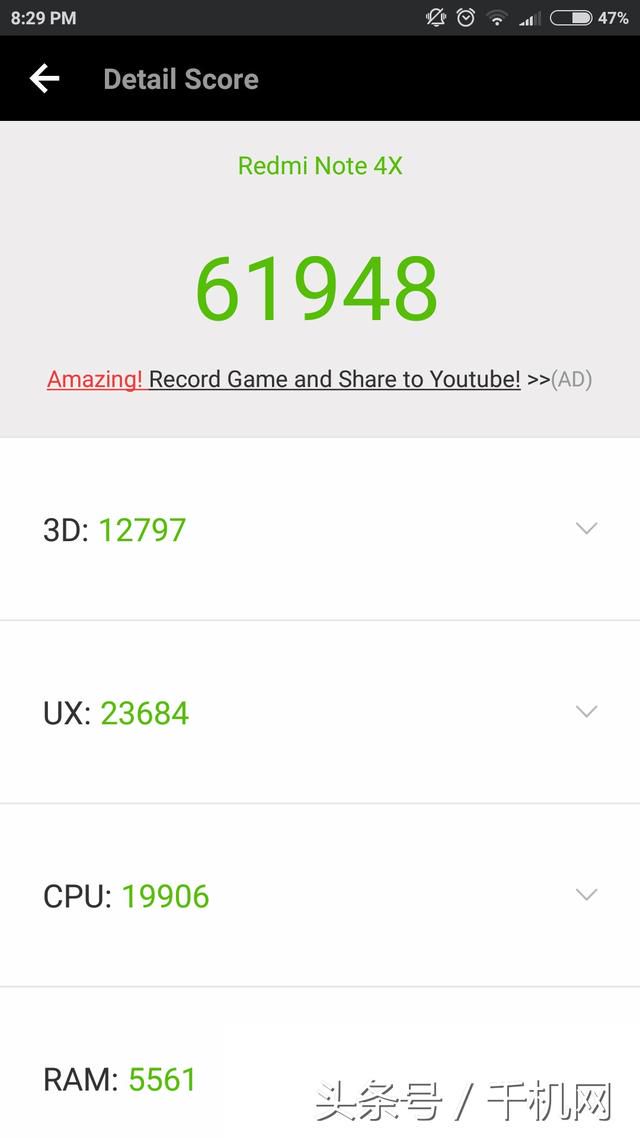Open the RAM score row

point(320,1063)
